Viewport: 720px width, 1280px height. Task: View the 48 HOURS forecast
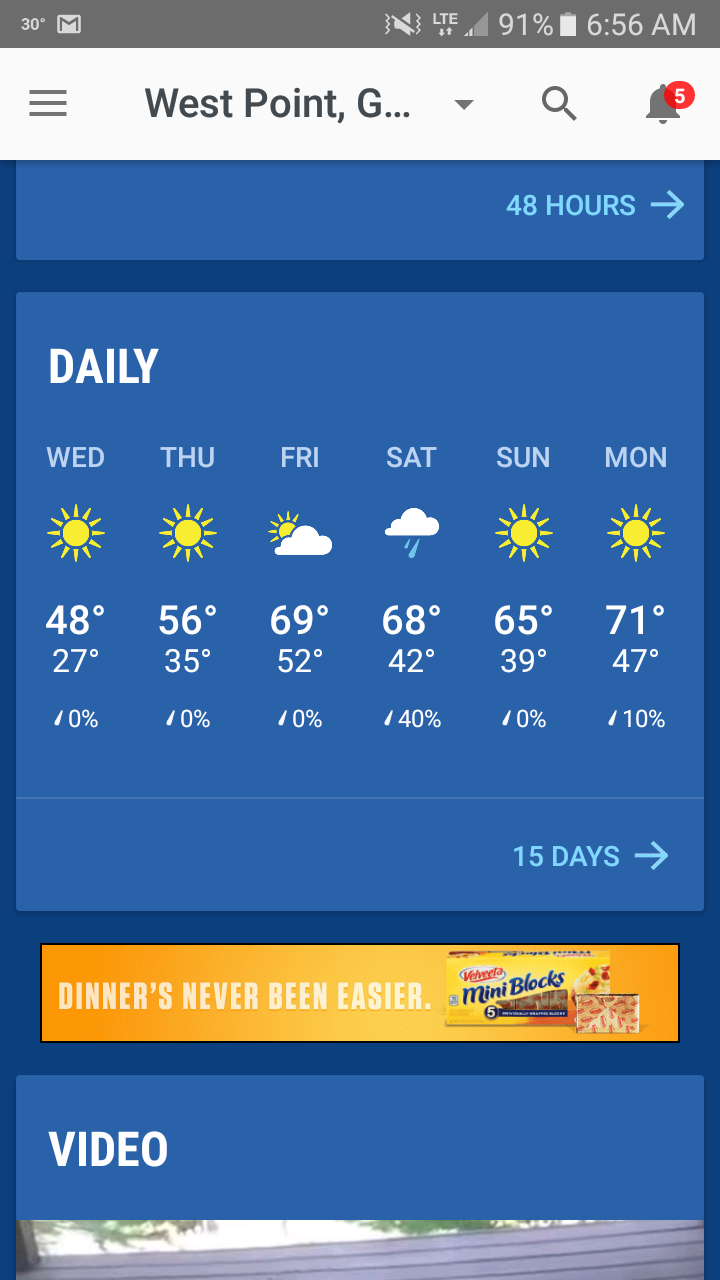point(594,206)
